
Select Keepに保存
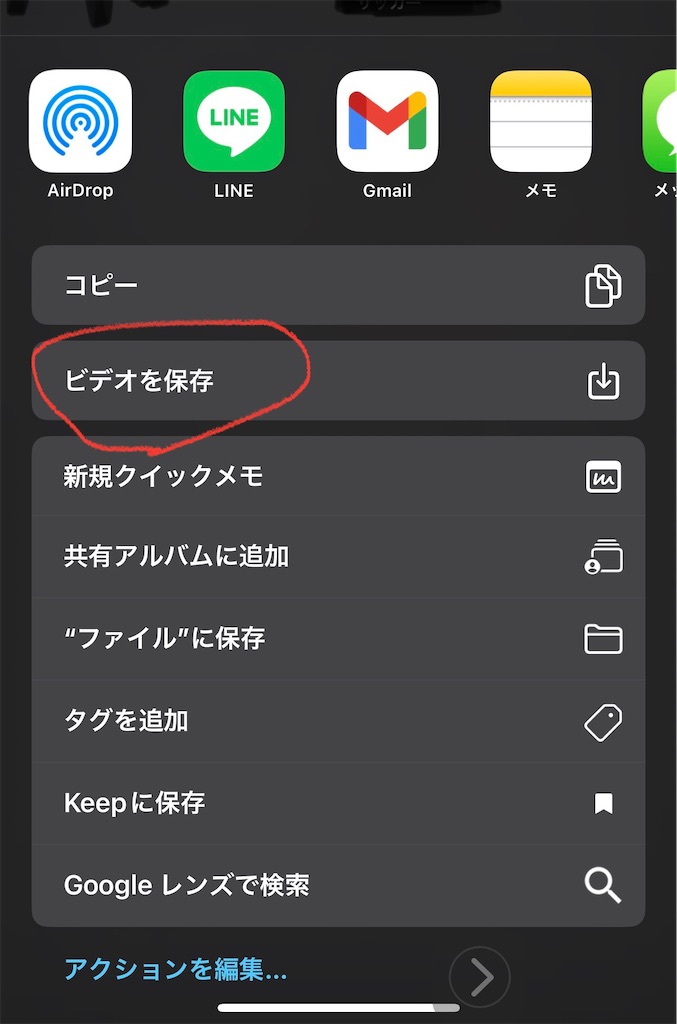(x=338, y=803)
